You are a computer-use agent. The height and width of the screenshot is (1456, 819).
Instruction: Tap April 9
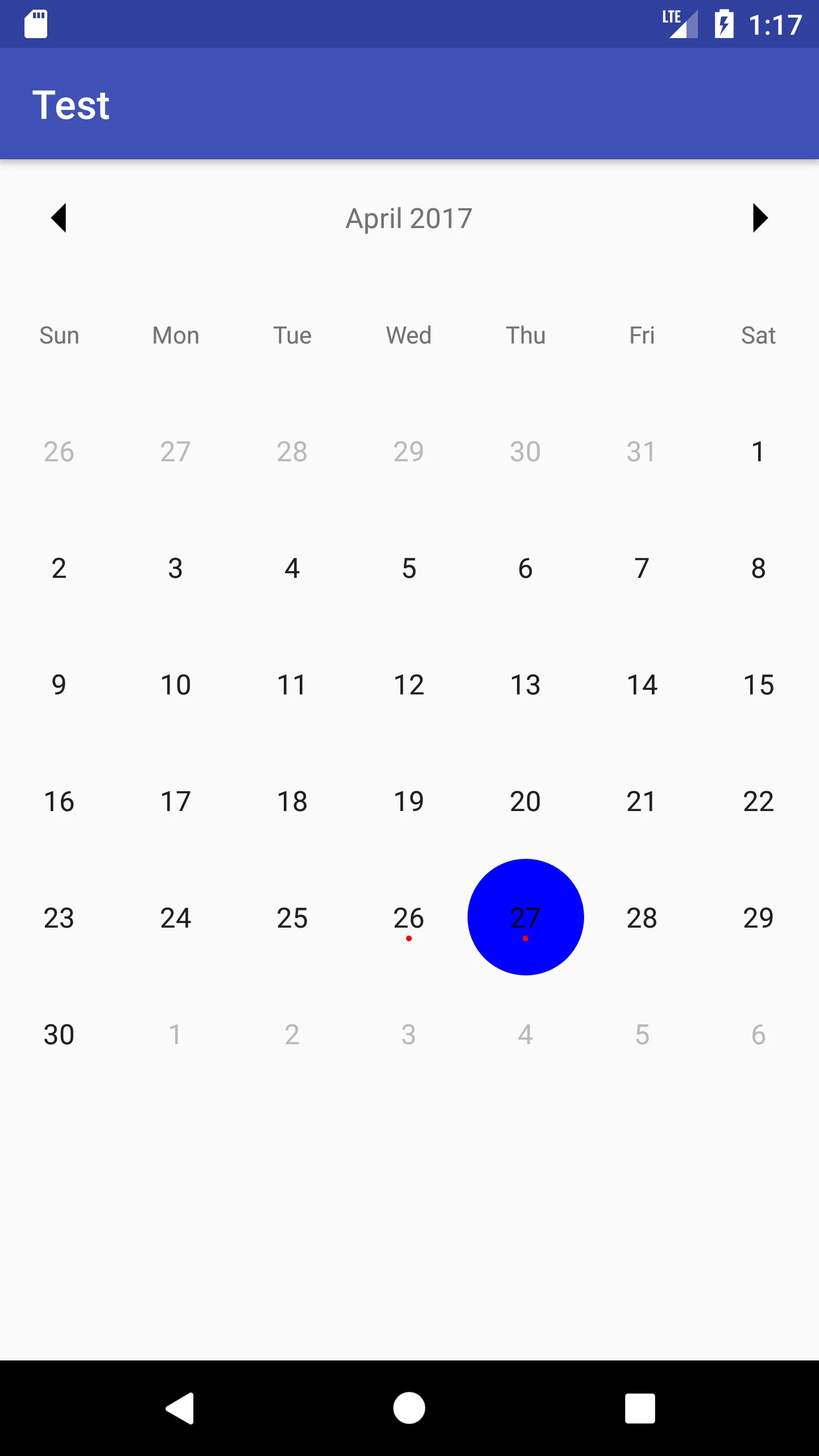[x=59, y=685]
